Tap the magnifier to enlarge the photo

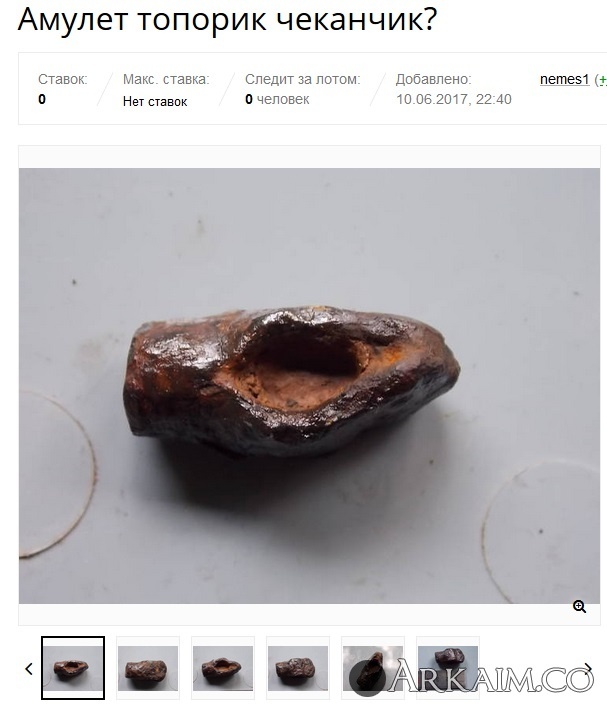pyautogui.click(x=579, y=607)
